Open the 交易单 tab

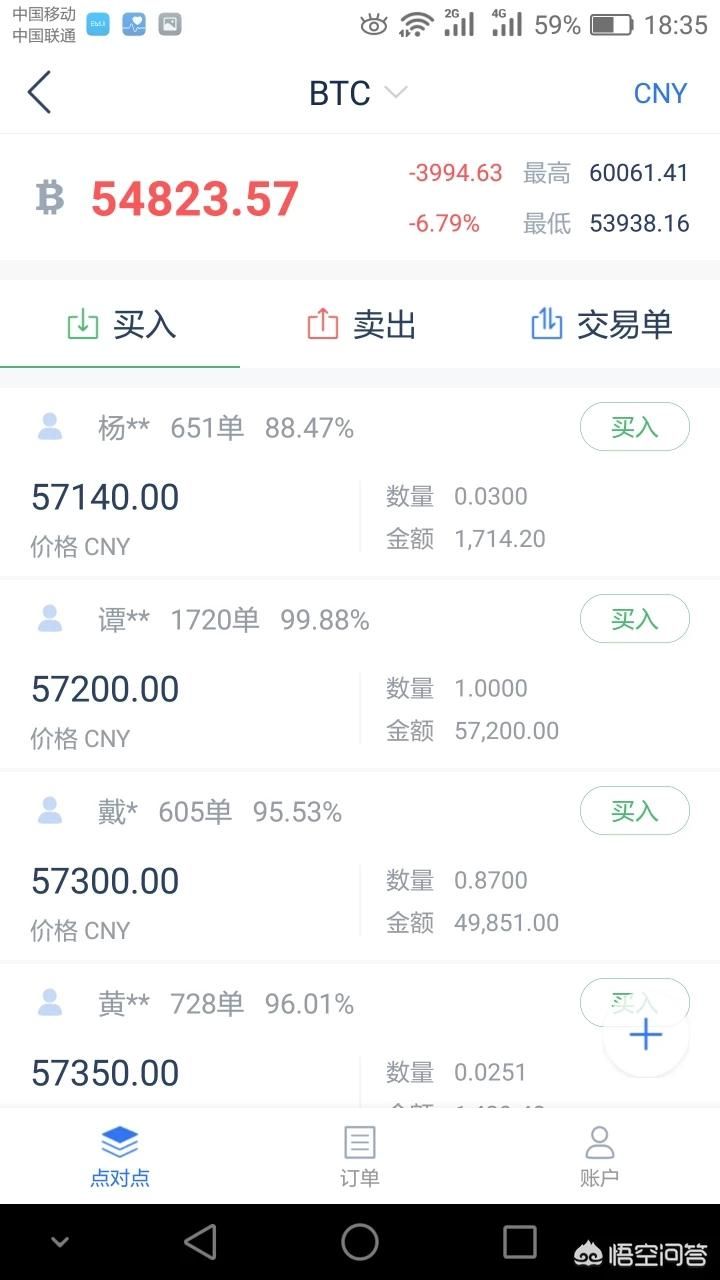pyautogui.click(x=600, y=325)
